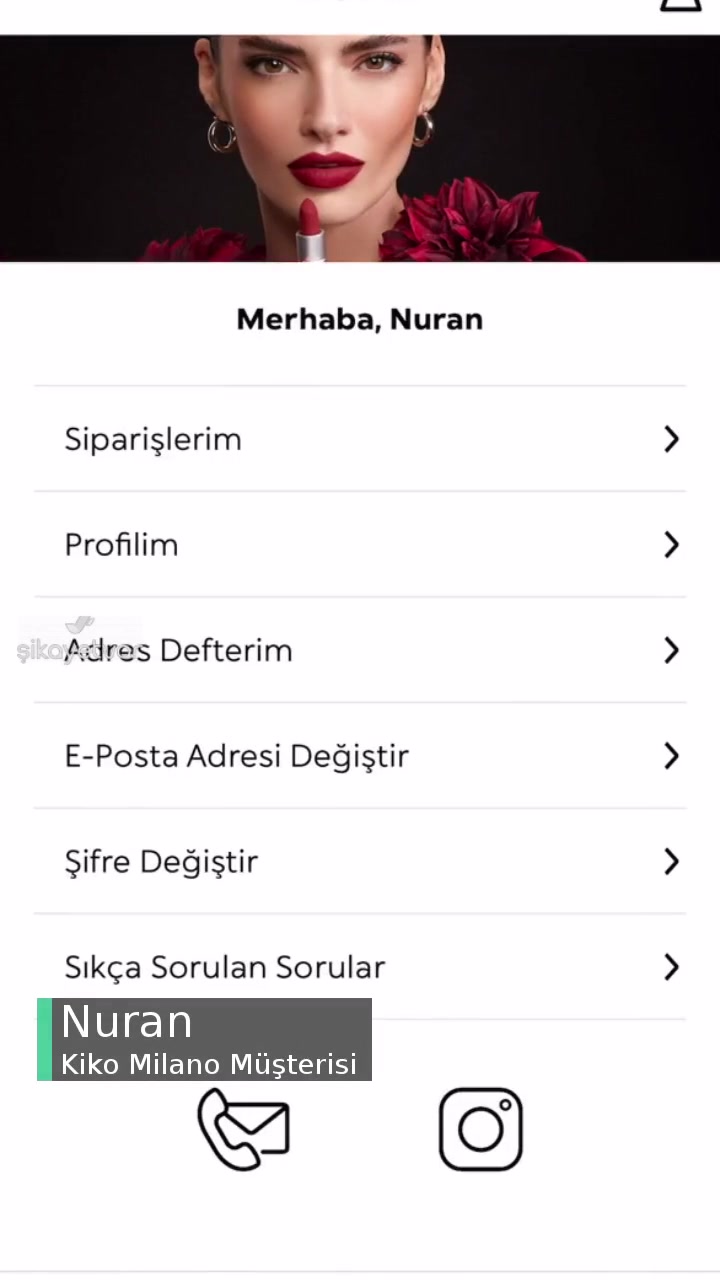Open the Siparişlerim menu entry
The width and height of the screenshot is (720, 1280).
(x=153, y=439)
